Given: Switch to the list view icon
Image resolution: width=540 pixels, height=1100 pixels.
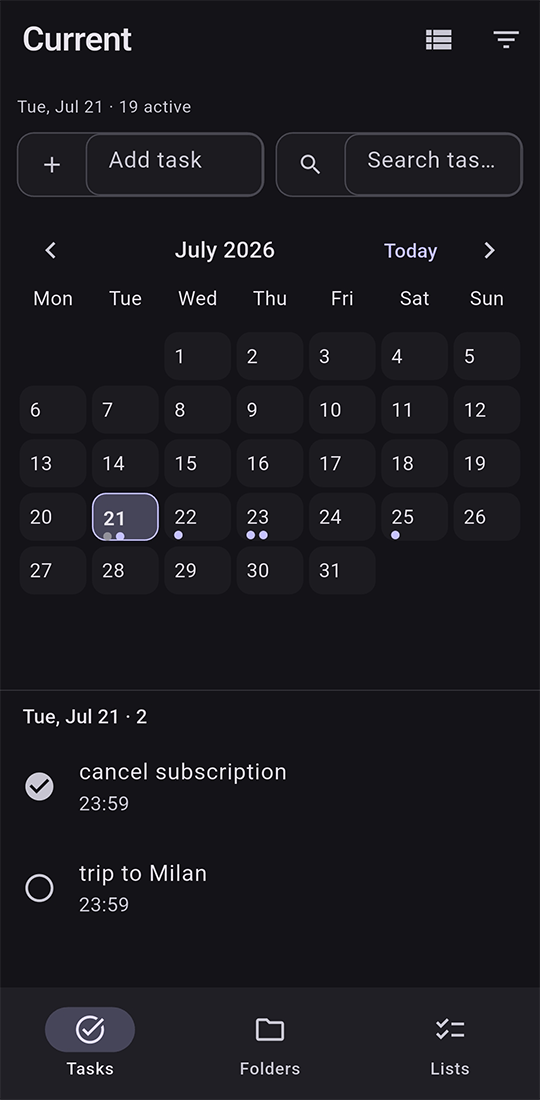Looking at the screenshot, I should (438, 40).
